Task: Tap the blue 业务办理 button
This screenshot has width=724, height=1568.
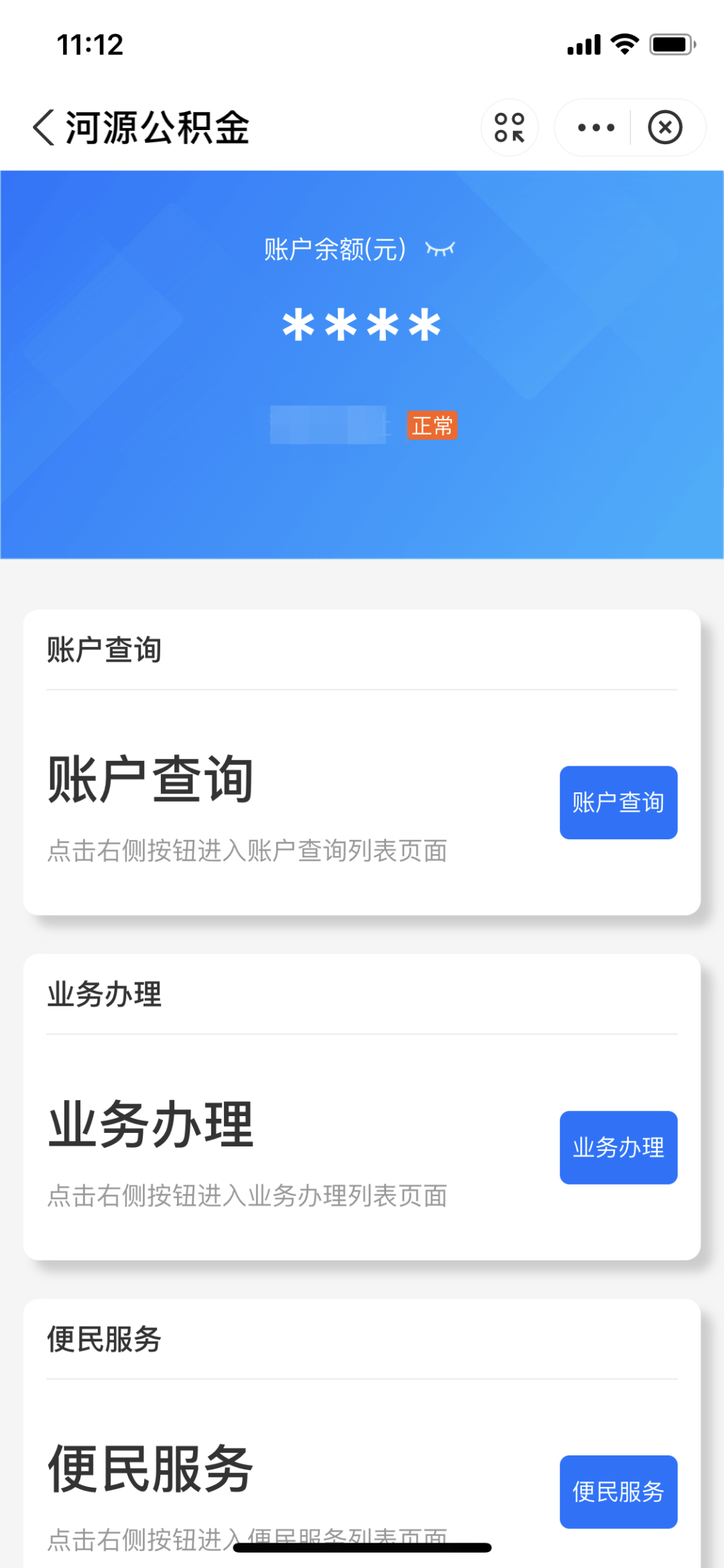Action: 618,1147
